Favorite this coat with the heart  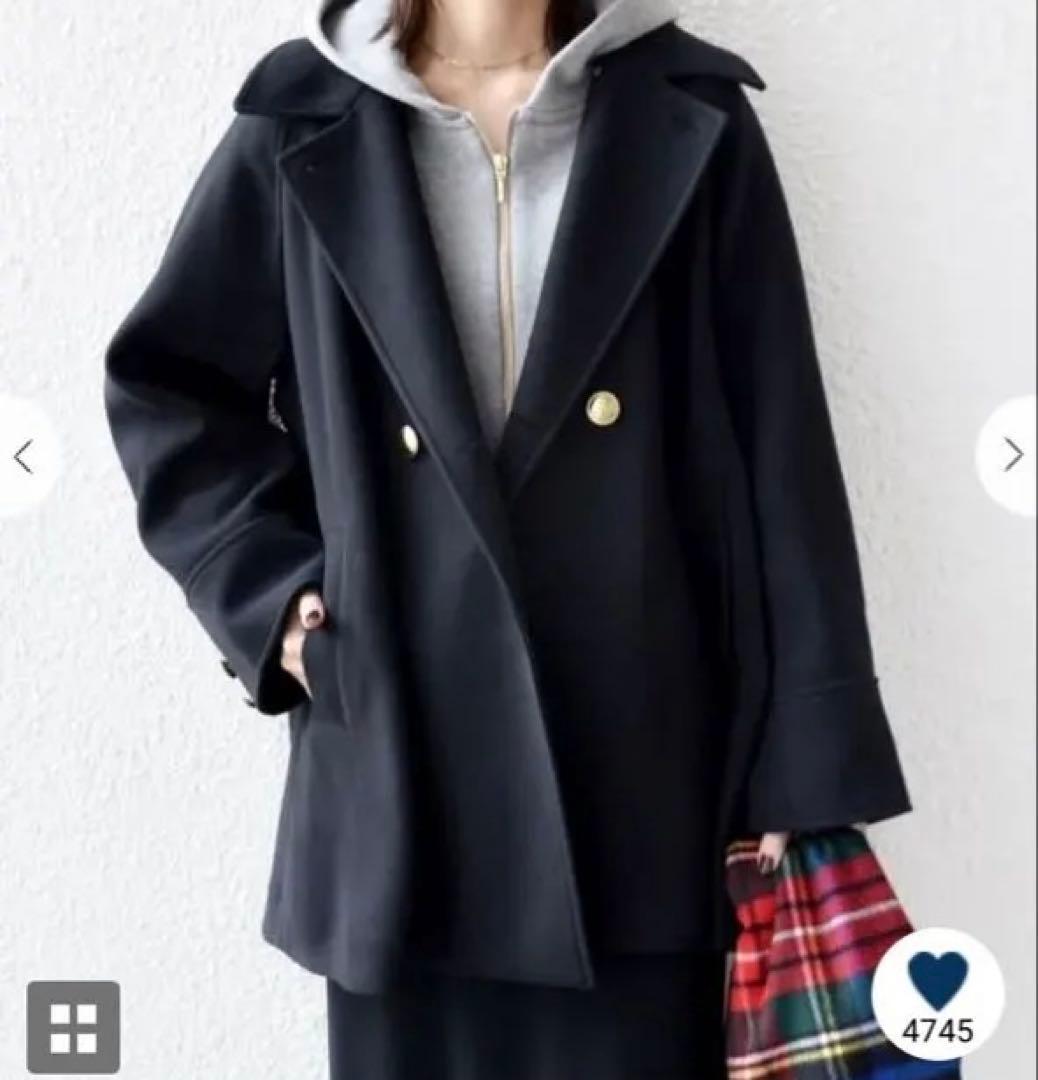(937, 982)
